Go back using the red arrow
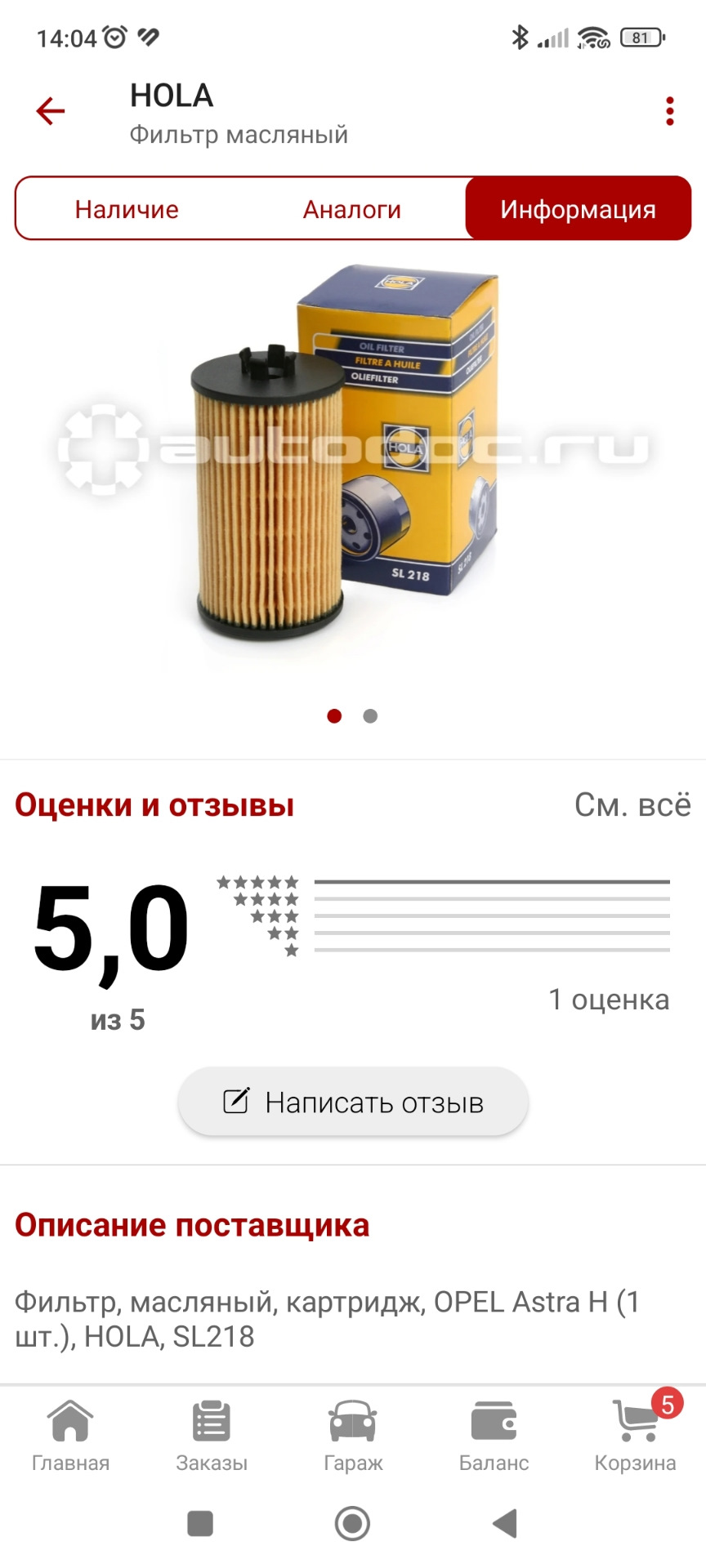This screenshot has height=1568, width=706. point(50,111)
